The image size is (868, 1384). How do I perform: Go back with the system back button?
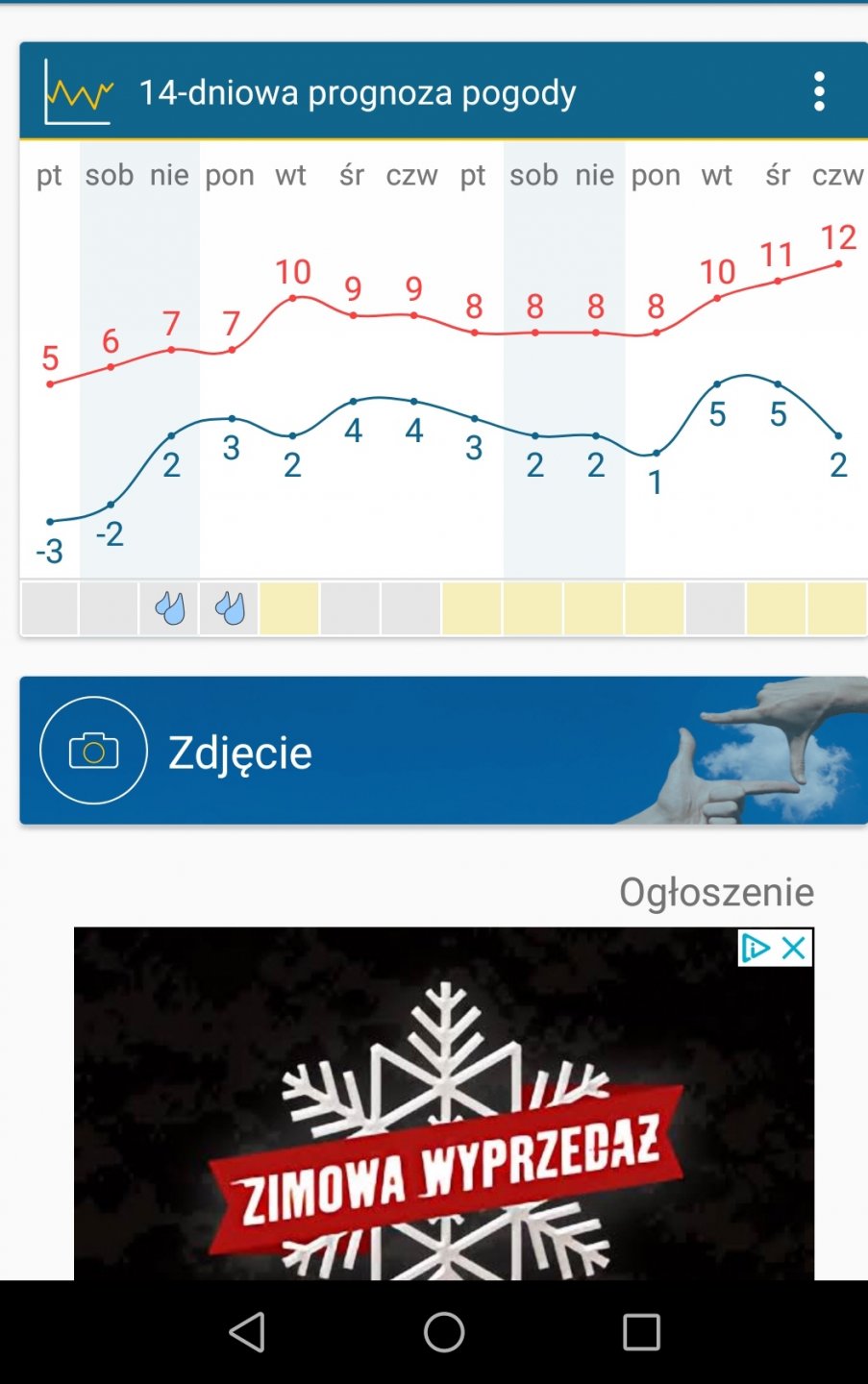(x=247, y=1332)
